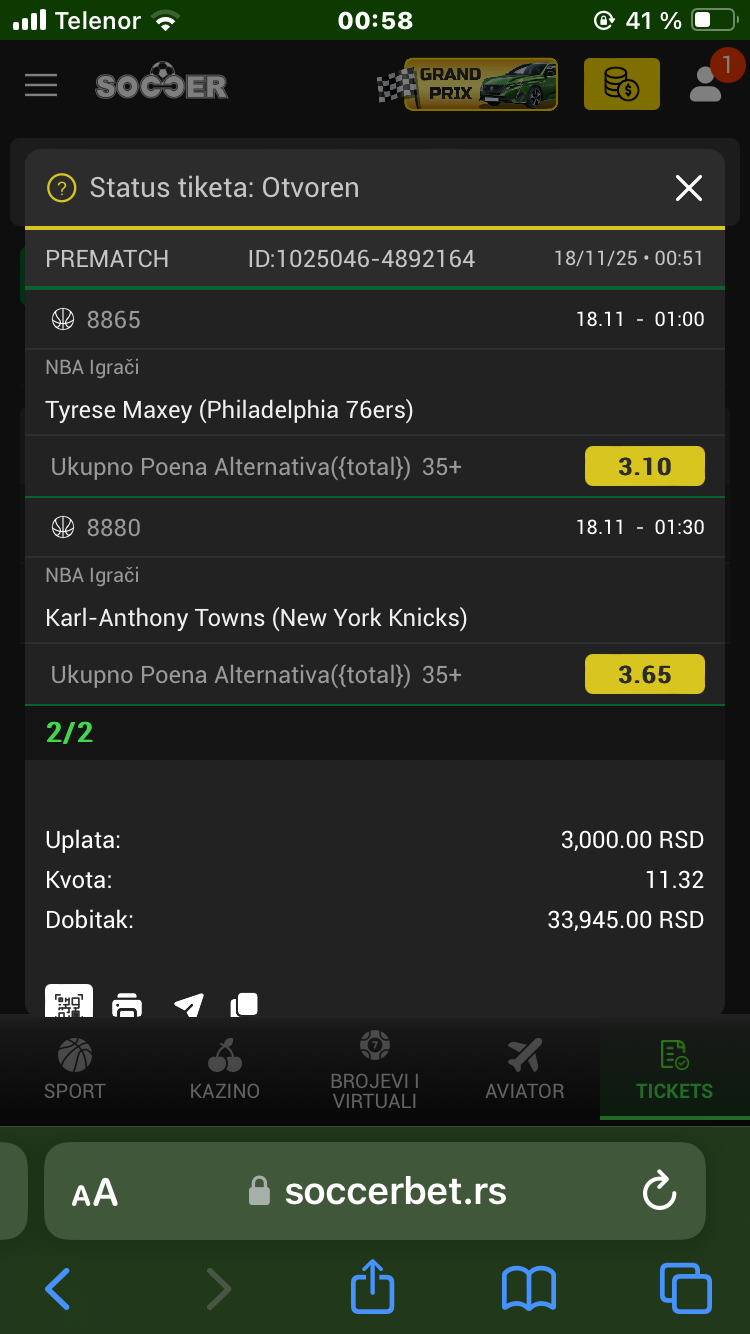Select the Tickets tab

675,1070
